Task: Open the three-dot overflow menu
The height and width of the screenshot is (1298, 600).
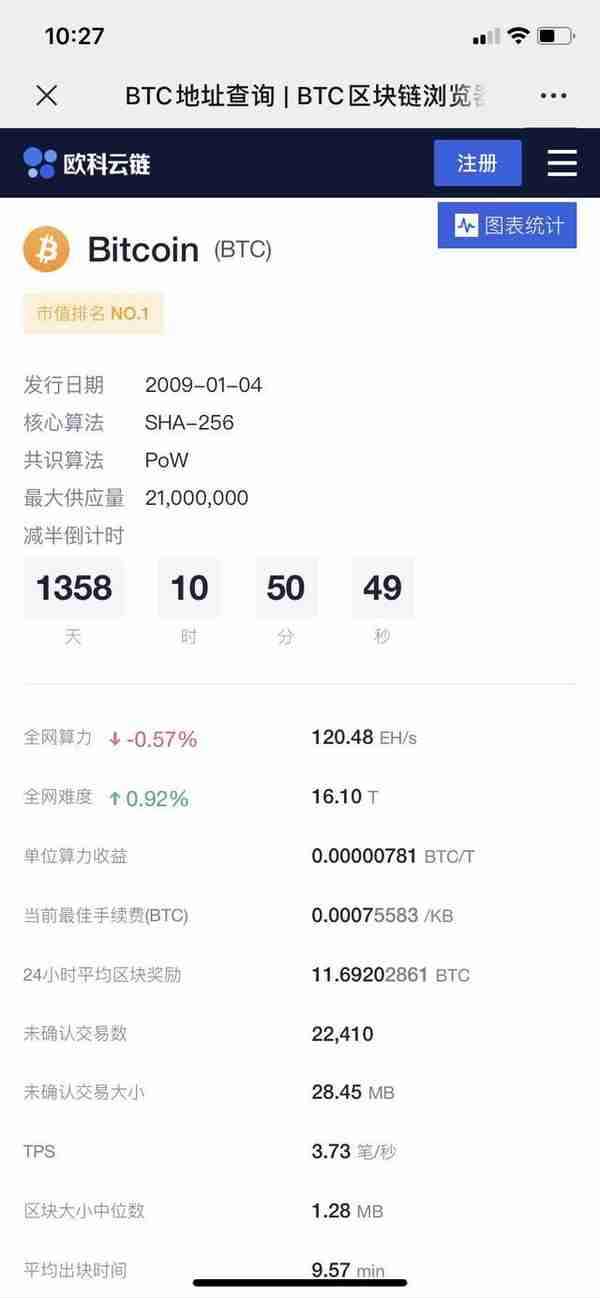Action: pyautogui.click(x=553, y=96)
